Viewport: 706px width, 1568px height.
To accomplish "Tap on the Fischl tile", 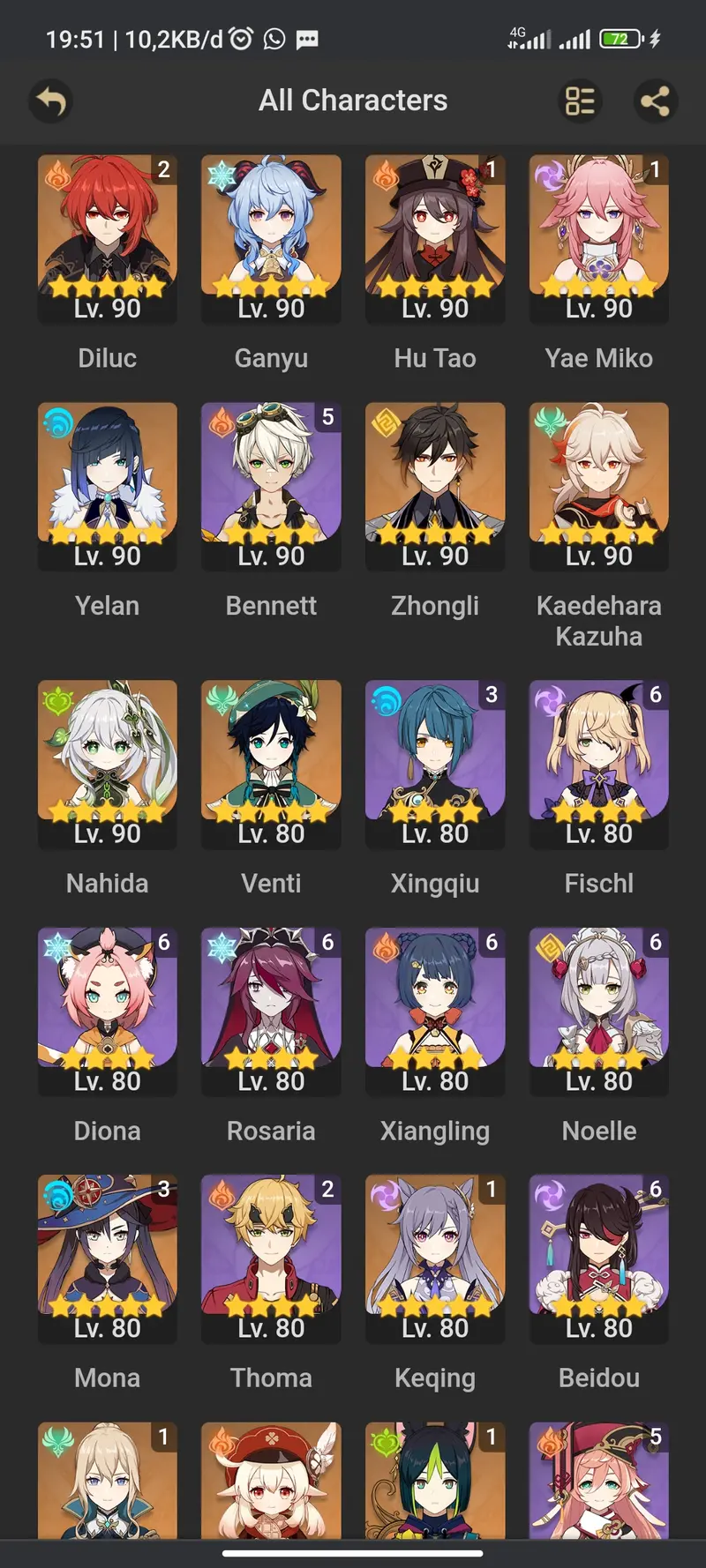I will point(598,763).
